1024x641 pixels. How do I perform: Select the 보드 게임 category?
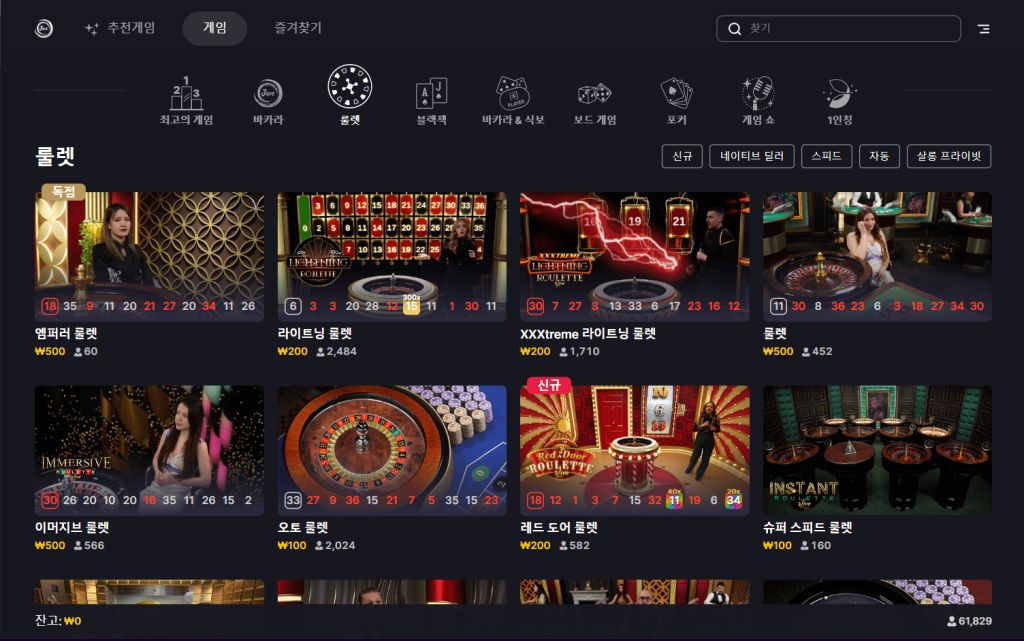coord(594,101)
